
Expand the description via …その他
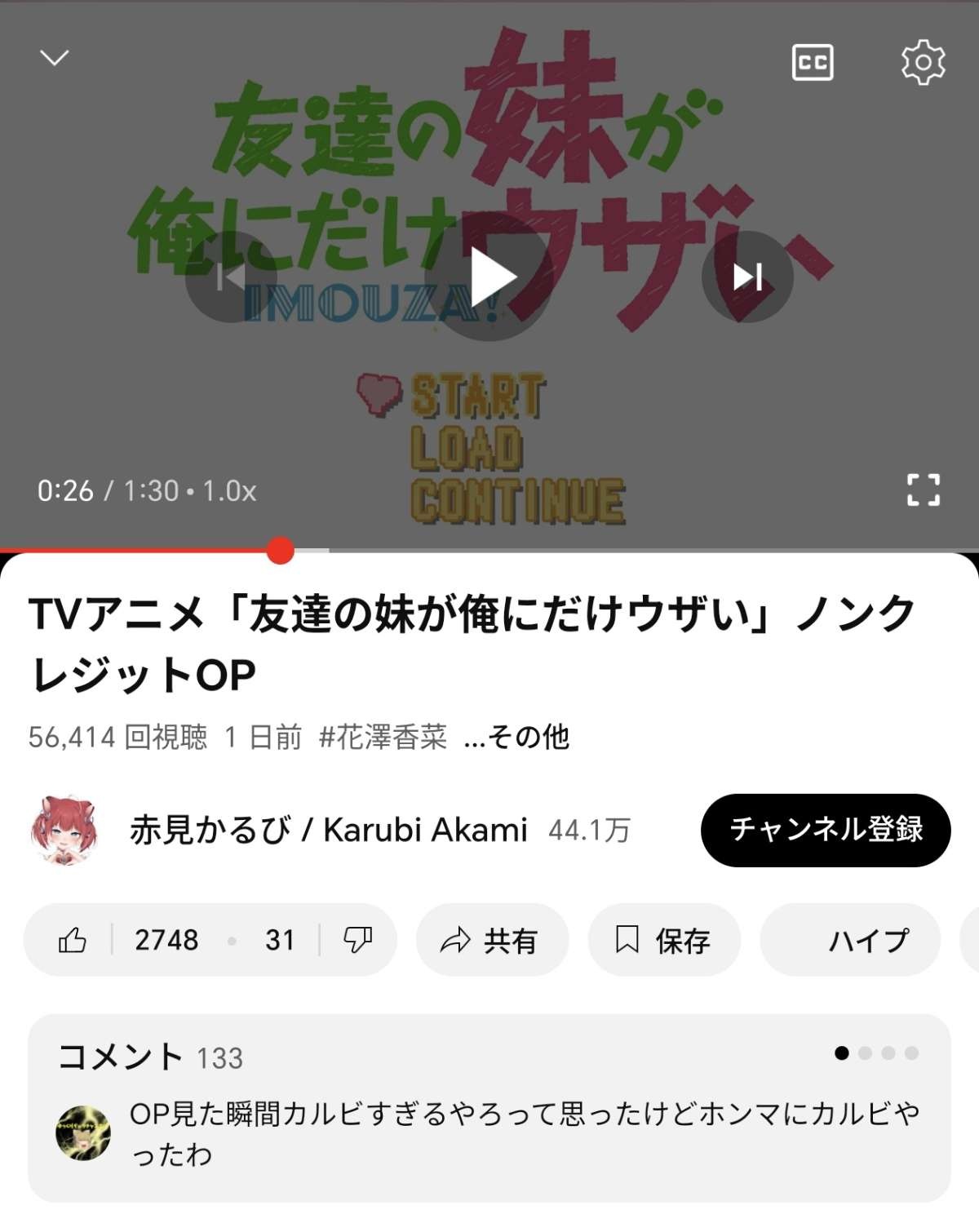click(516, 737)
